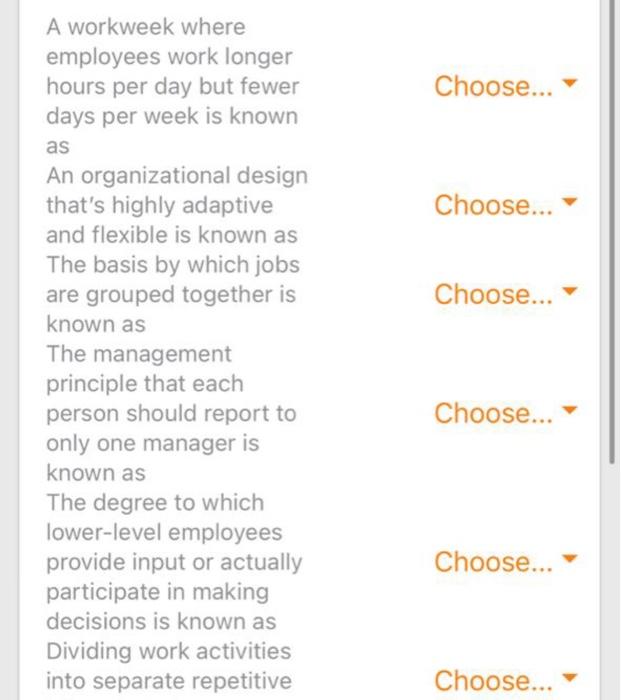The width and height of the screenshot is (621, 700).
Task: Pick an answer for dividing work activities
Action: click(x=505, y=681)
